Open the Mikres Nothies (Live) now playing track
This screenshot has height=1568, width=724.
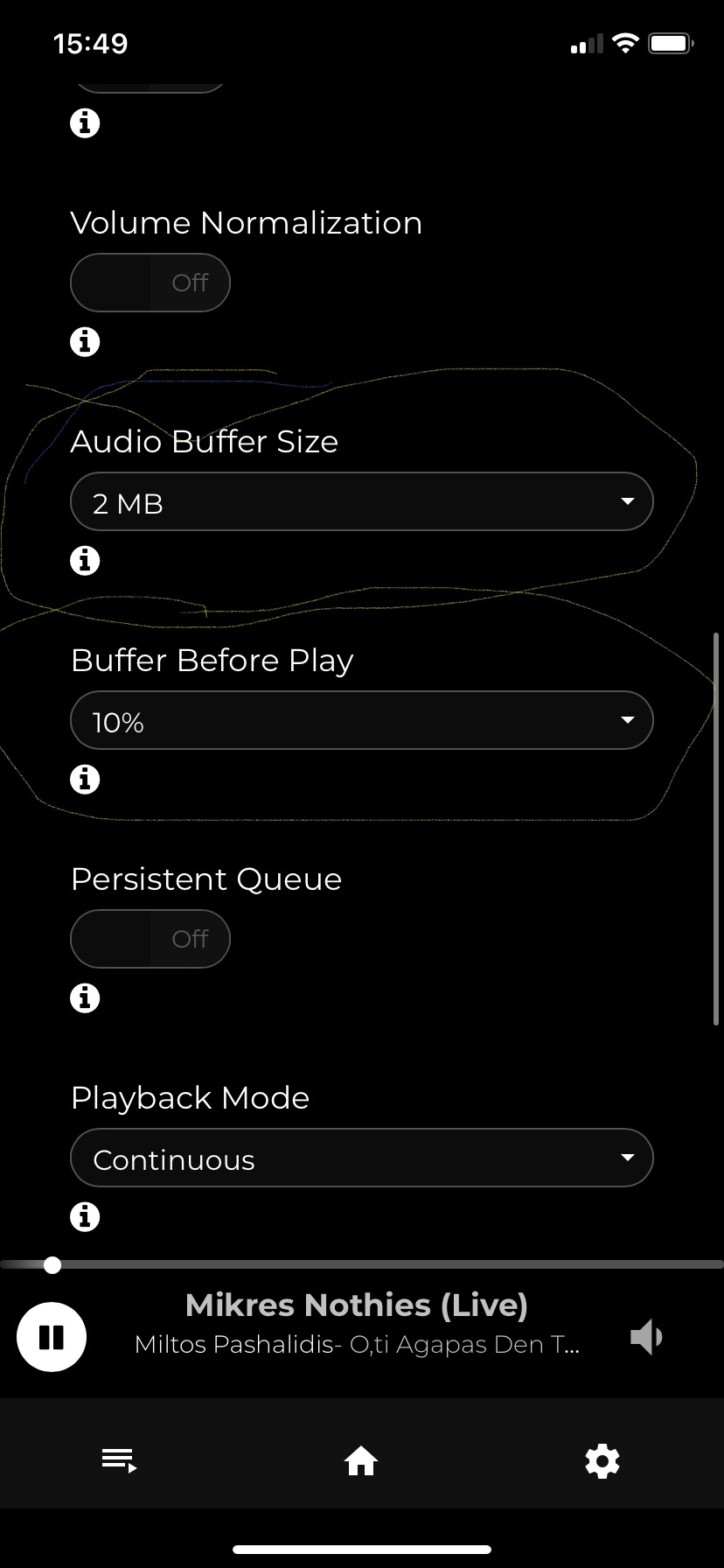[x=357, y=1305]
